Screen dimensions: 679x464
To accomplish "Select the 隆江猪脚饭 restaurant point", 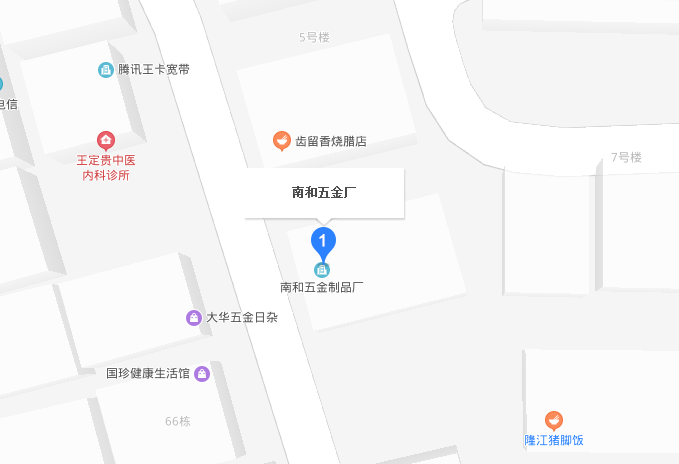I will click(553, 421).
